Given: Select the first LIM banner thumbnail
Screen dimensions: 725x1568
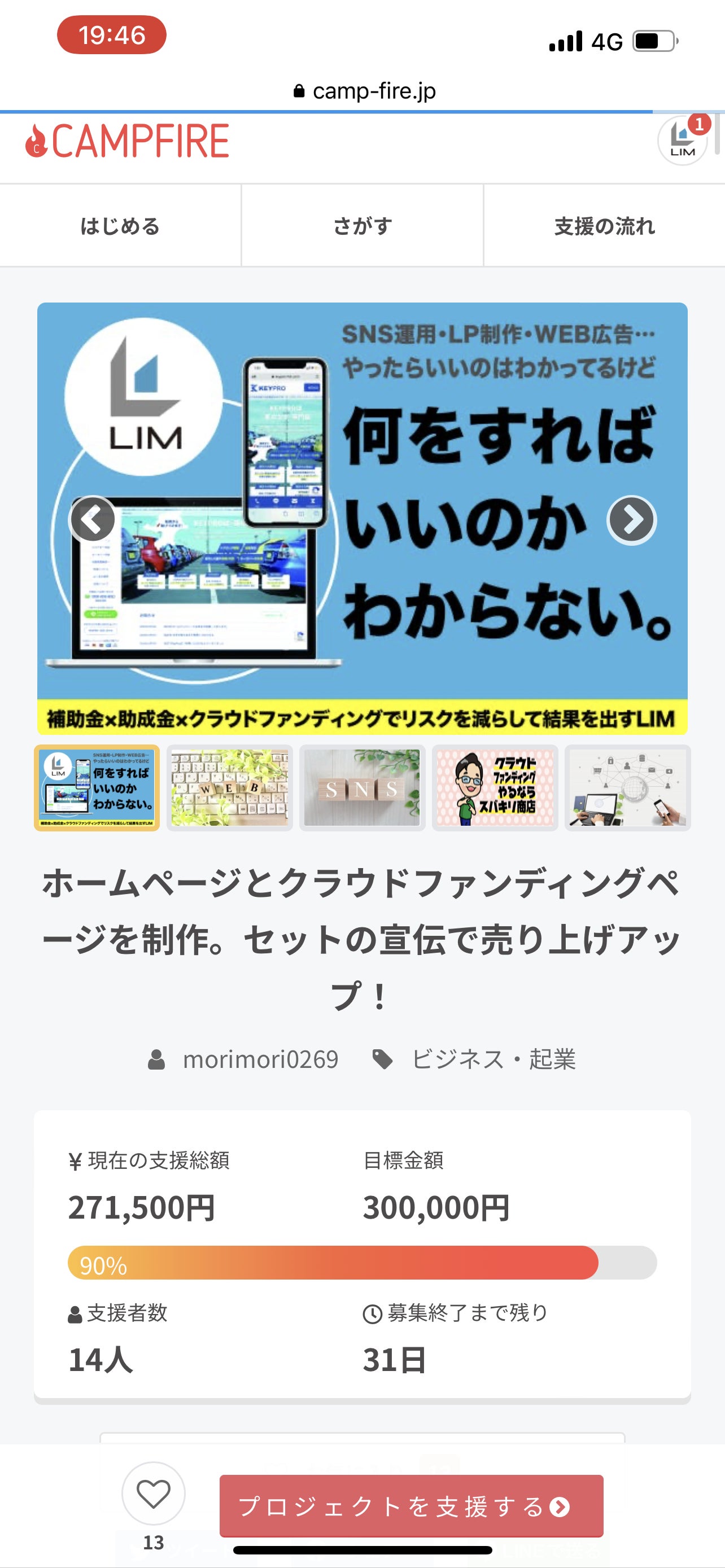Looking at the screenshot, I should tap(97, 787).
